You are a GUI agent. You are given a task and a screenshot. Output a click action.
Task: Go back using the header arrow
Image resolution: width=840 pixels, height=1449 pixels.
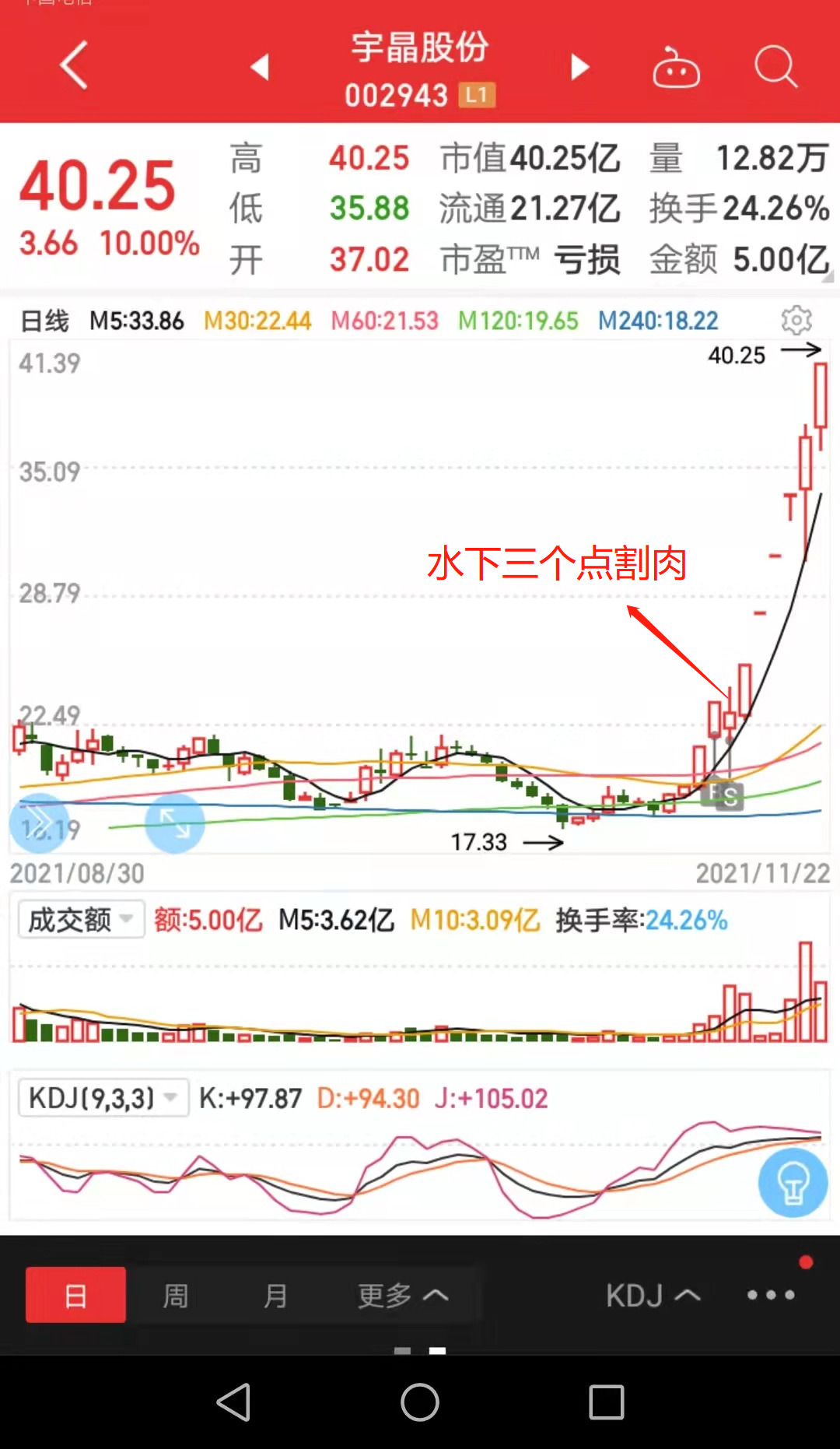coord(74,65)
